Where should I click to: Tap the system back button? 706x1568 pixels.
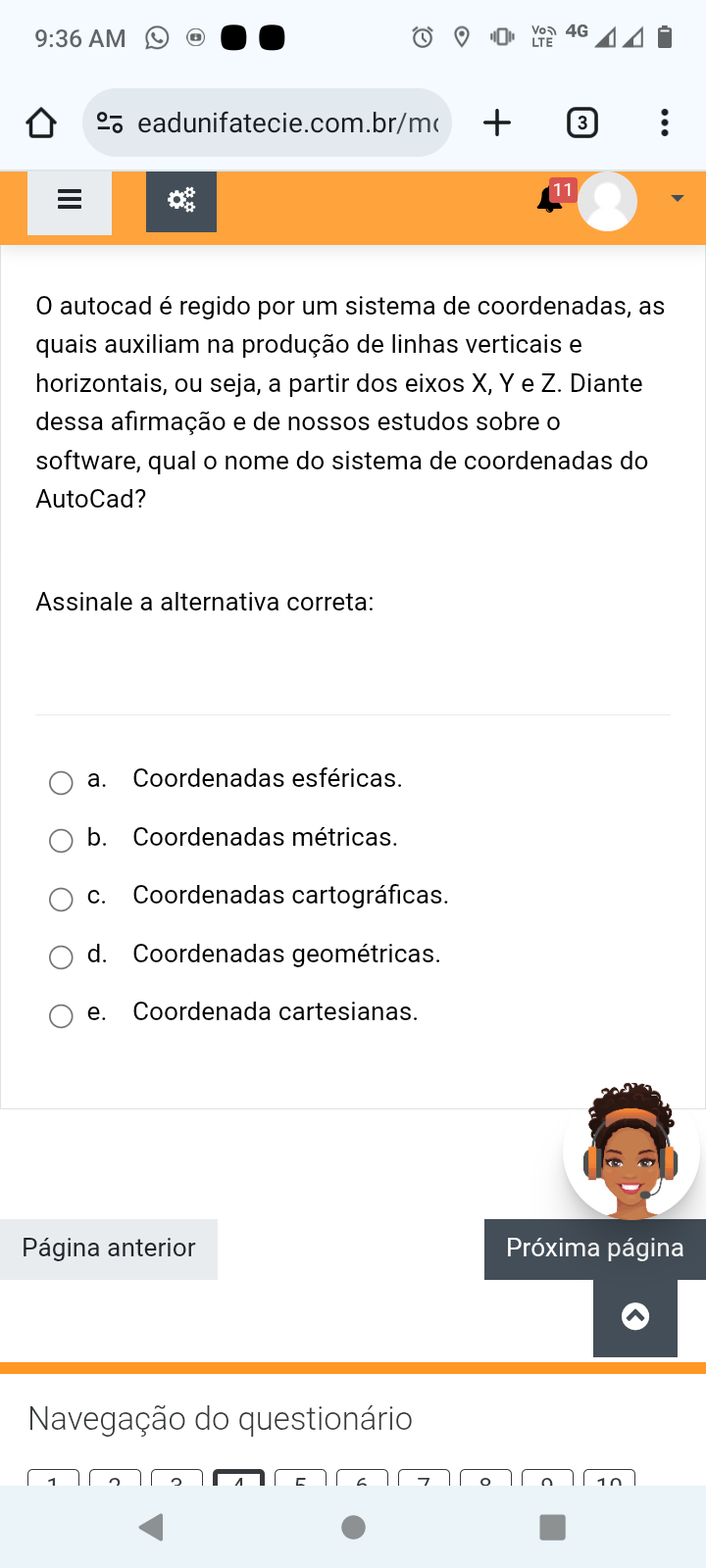pos(151,1527)
